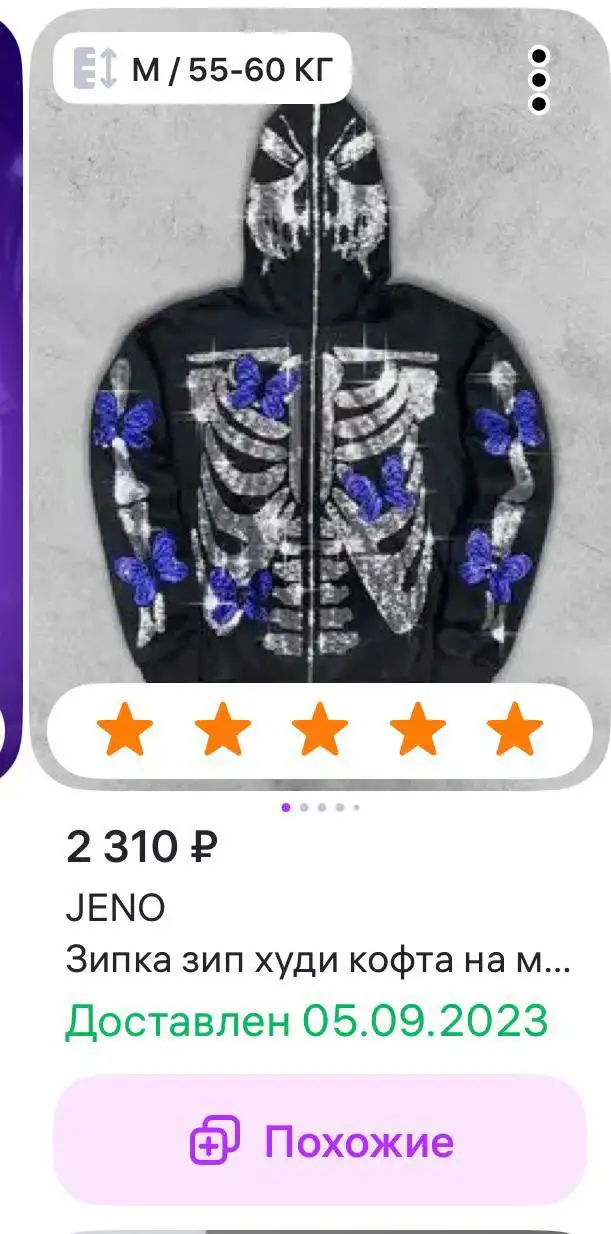
Task: Open the JENO zip hoodie product image
Action: [318, 400]
